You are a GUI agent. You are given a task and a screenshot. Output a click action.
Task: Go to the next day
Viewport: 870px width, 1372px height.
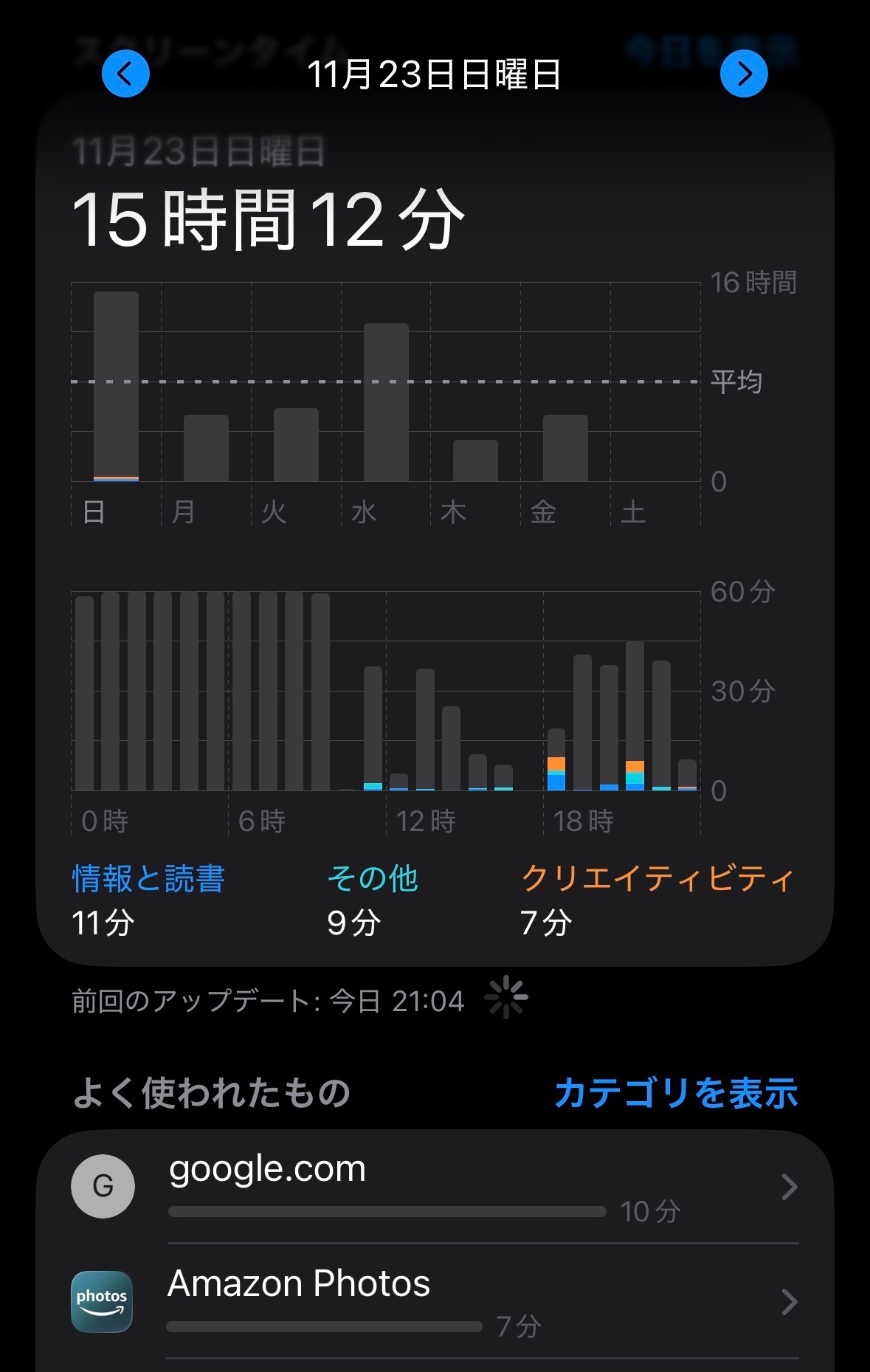point(744,74)
